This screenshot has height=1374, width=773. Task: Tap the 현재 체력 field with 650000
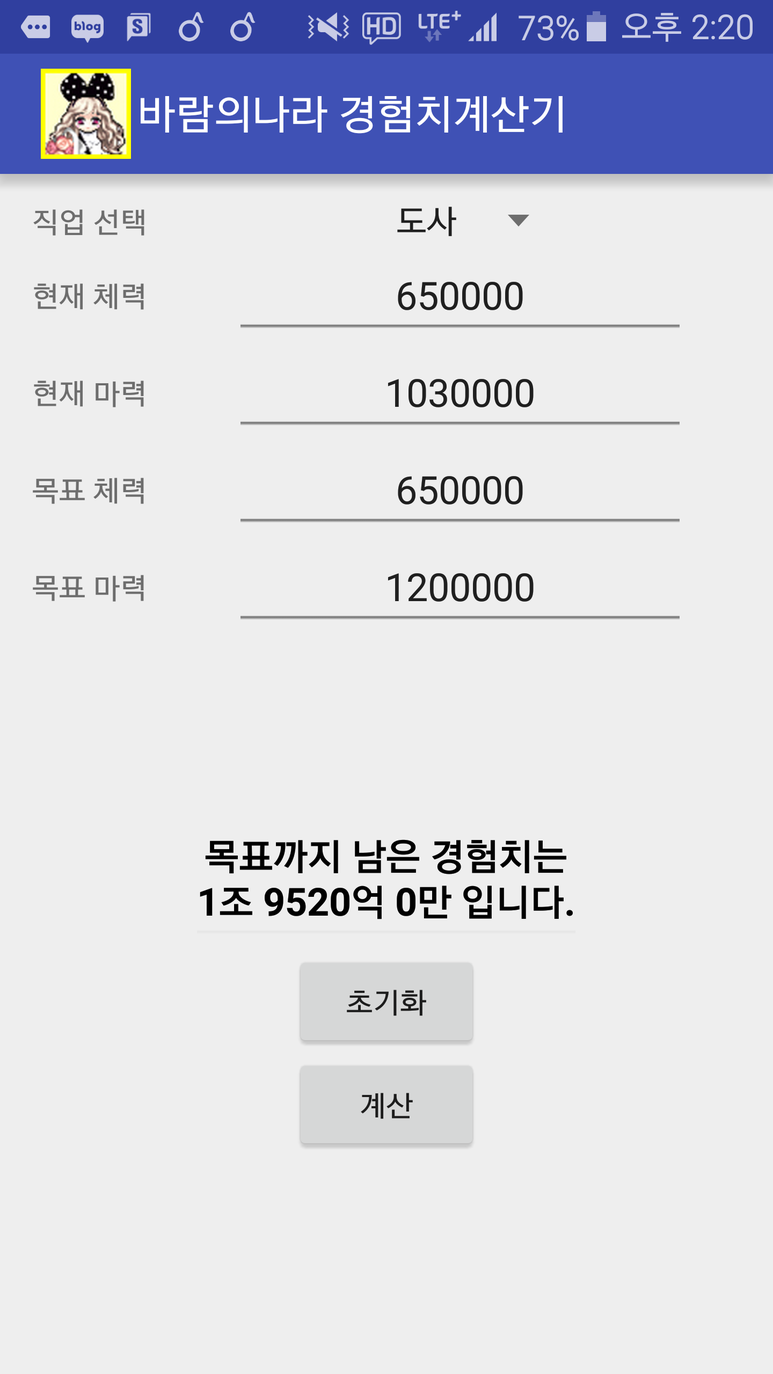pyautogui.click(x=460, y=297)
